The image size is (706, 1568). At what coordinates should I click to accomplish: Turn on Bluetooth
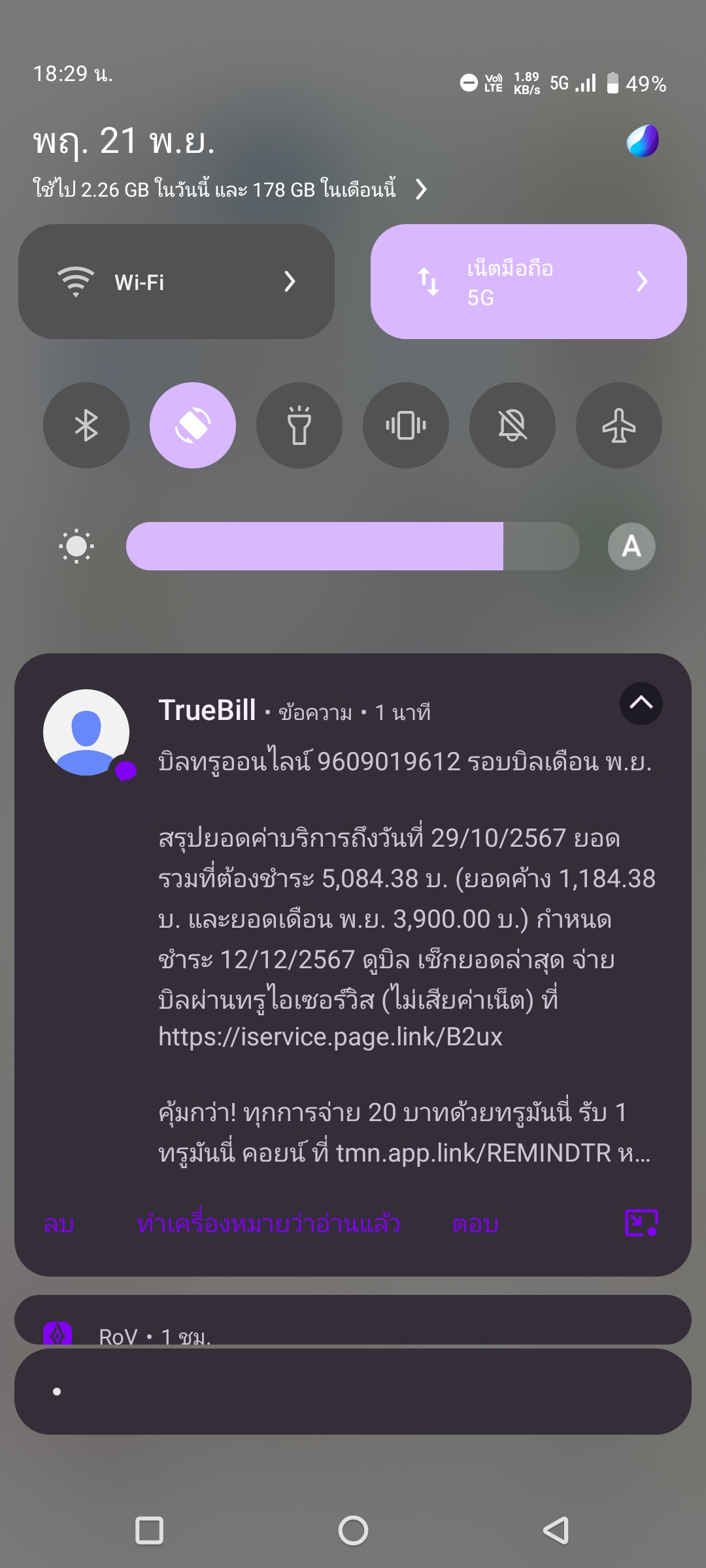point(86,425)
